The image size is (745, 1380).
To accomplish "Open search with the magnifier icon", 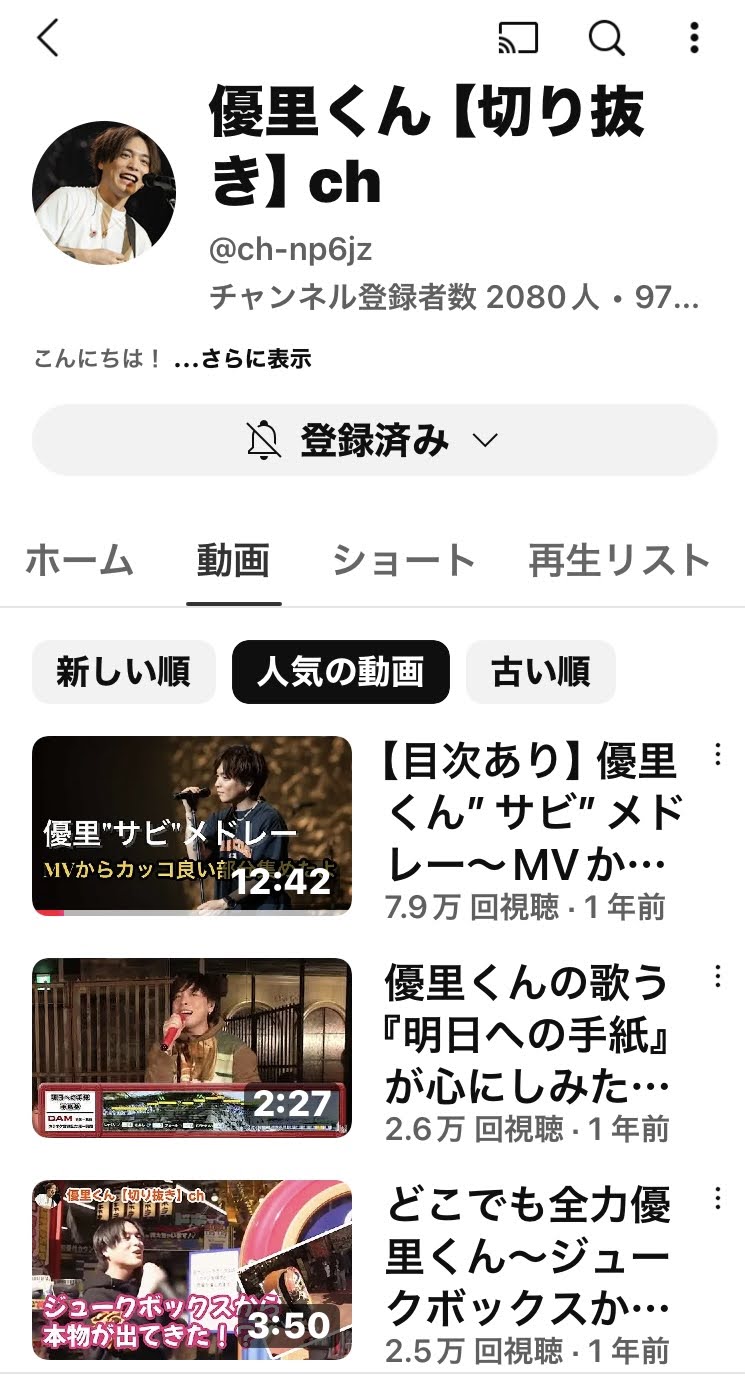I will point(606,39).
